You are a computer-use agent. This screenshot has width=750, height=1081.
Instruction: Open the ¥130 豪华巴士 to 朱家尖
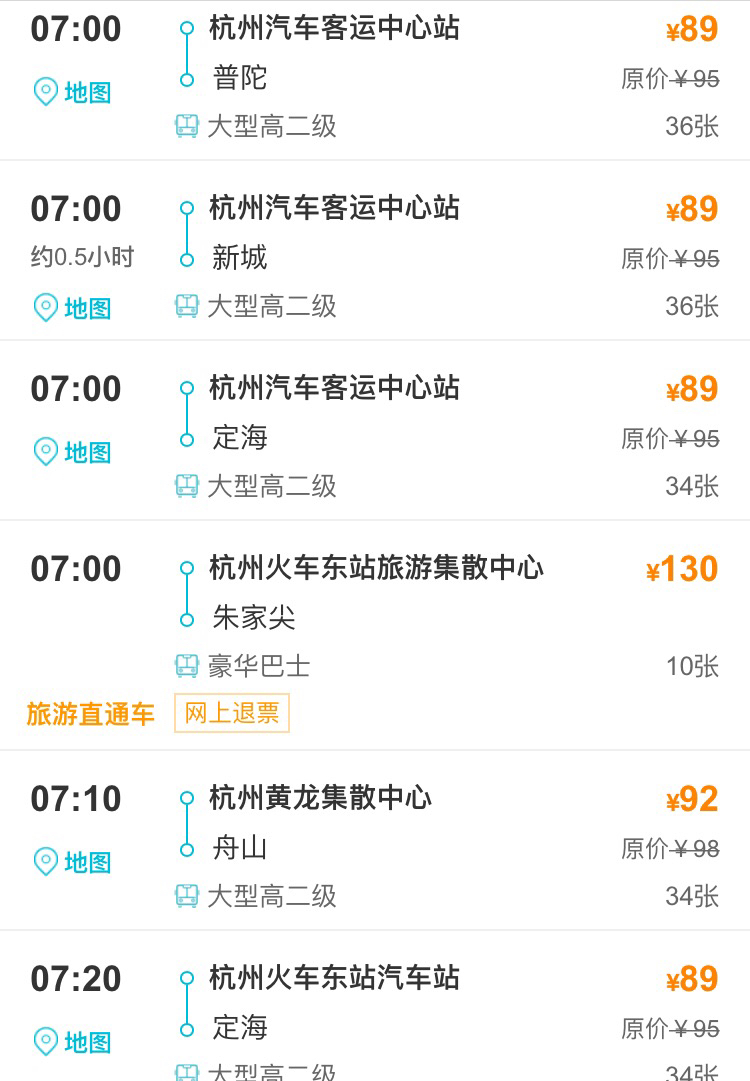[400, 615]
